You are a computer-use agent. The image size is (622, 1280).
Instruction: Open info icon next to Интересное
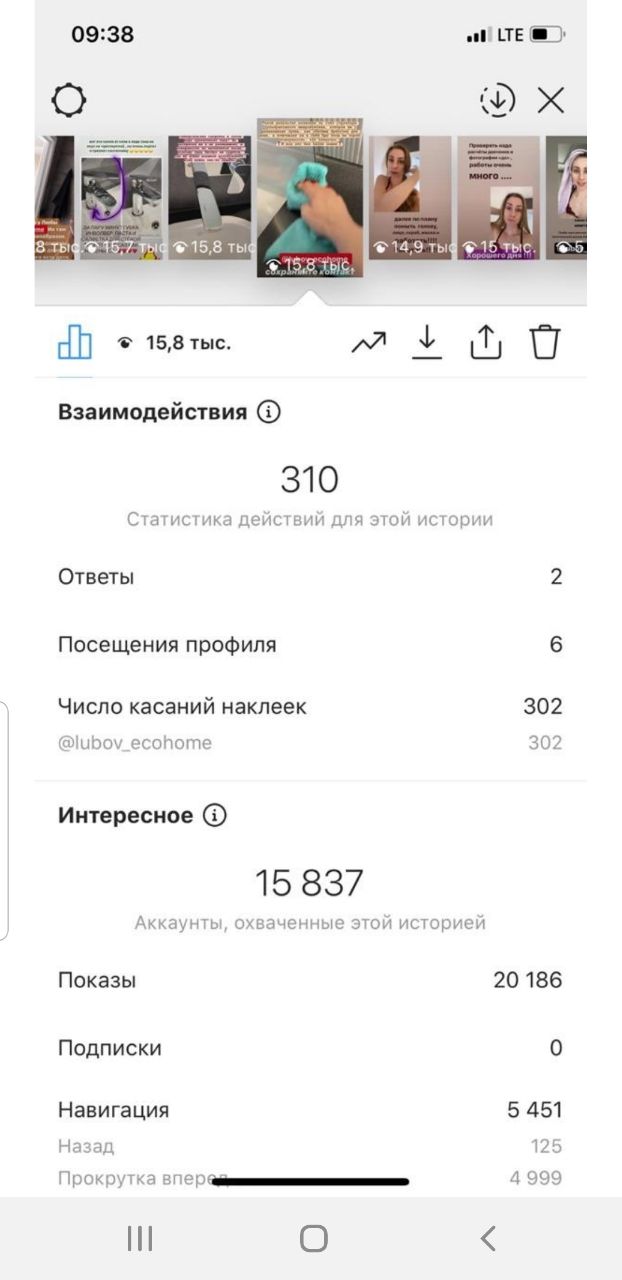215,815
